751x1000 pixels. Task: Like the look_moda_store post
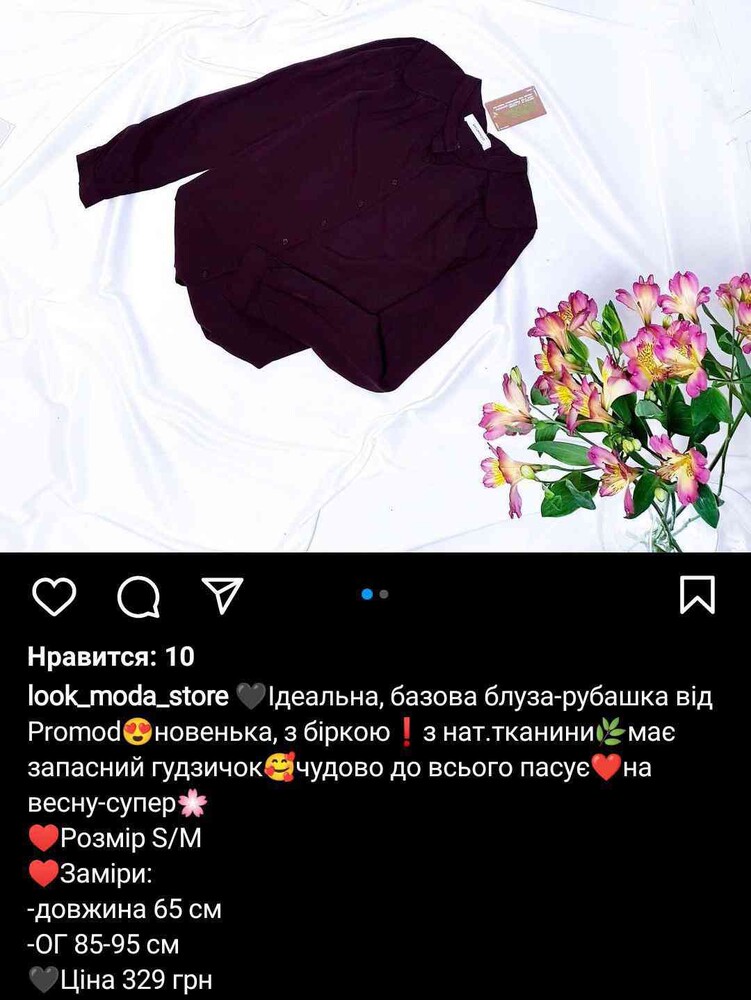(54, 595)
